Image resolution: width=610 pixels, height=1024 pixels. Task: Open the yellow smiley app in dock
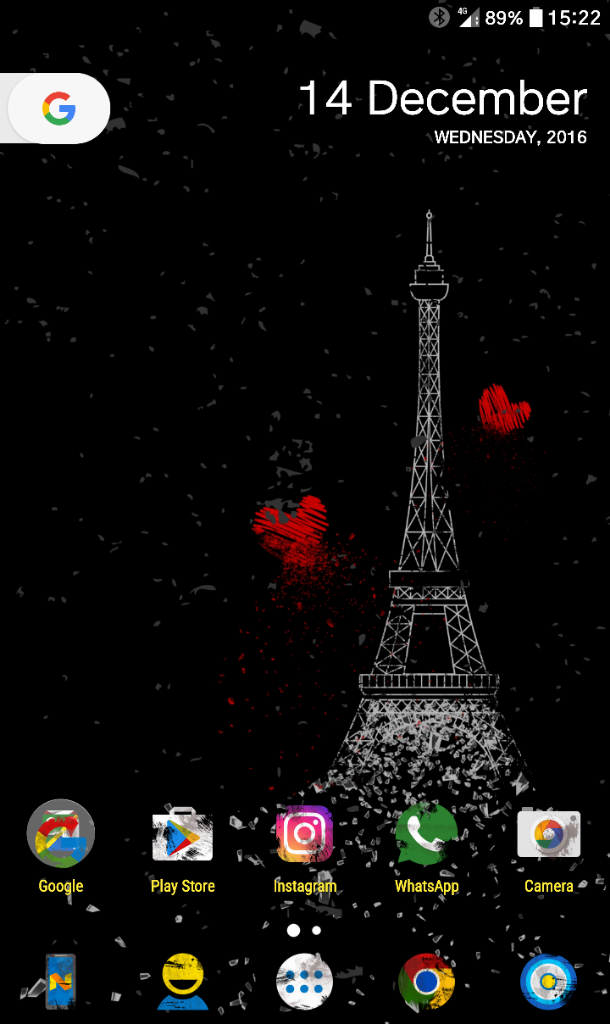point(183,982)
